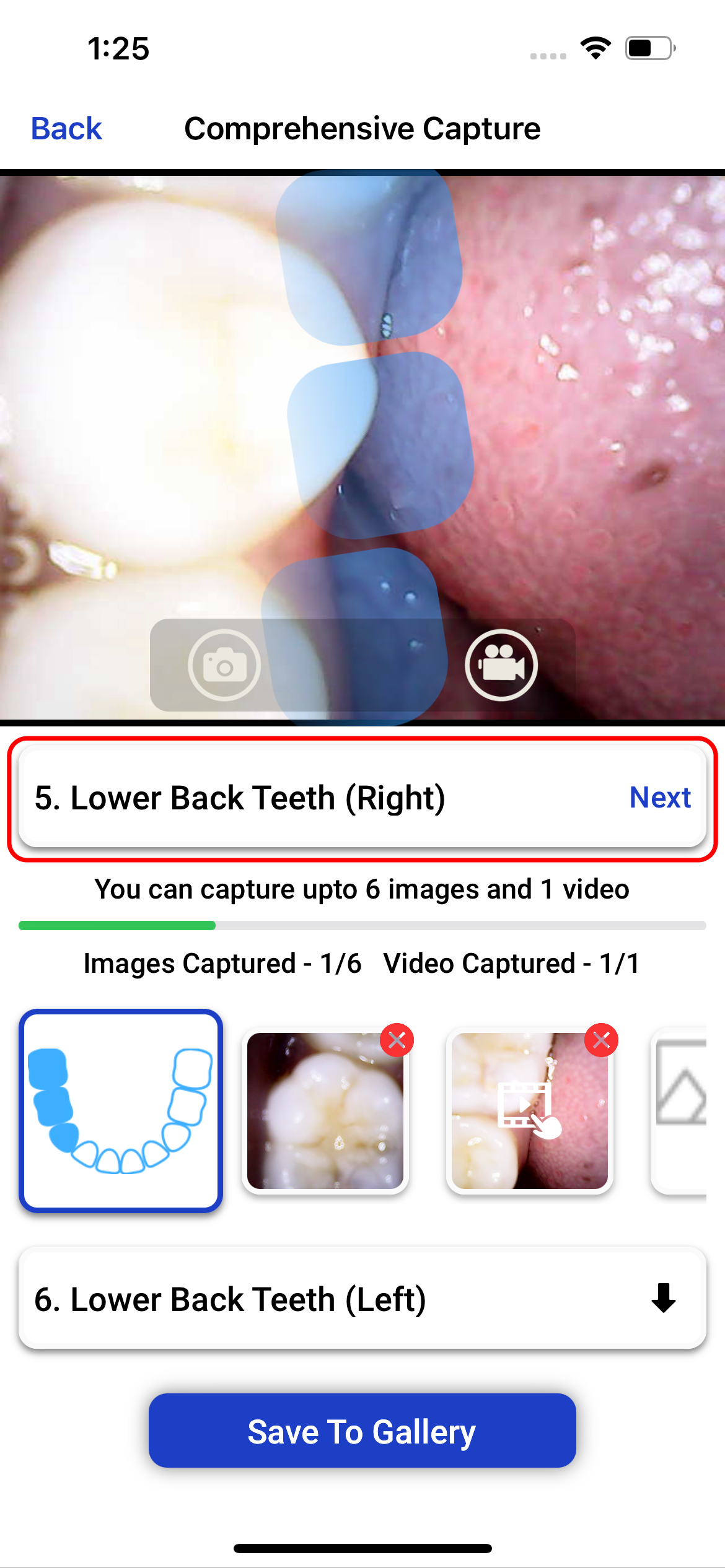
Task: Save captures with Save To Gallery
Action: (x=362, y=1431)
